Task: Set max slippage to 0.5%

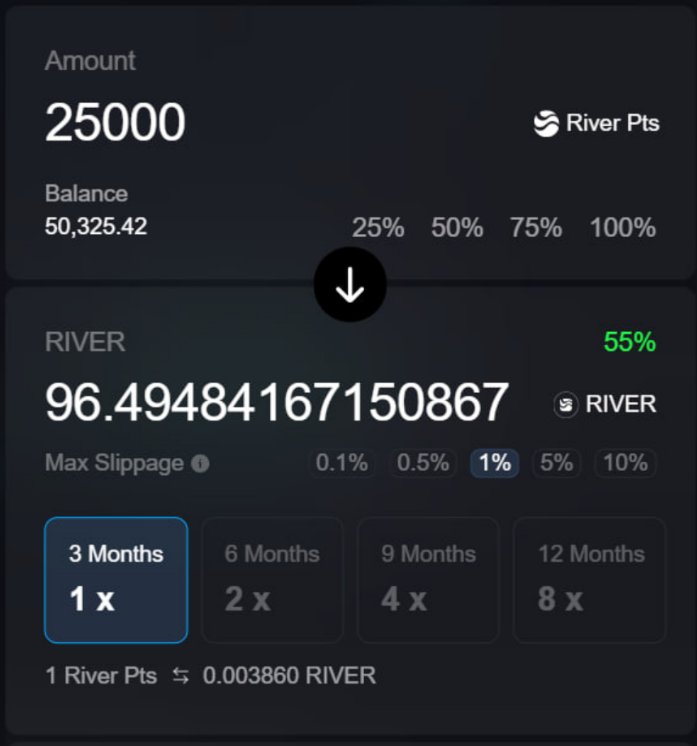Action: click(x=421, y=463)
